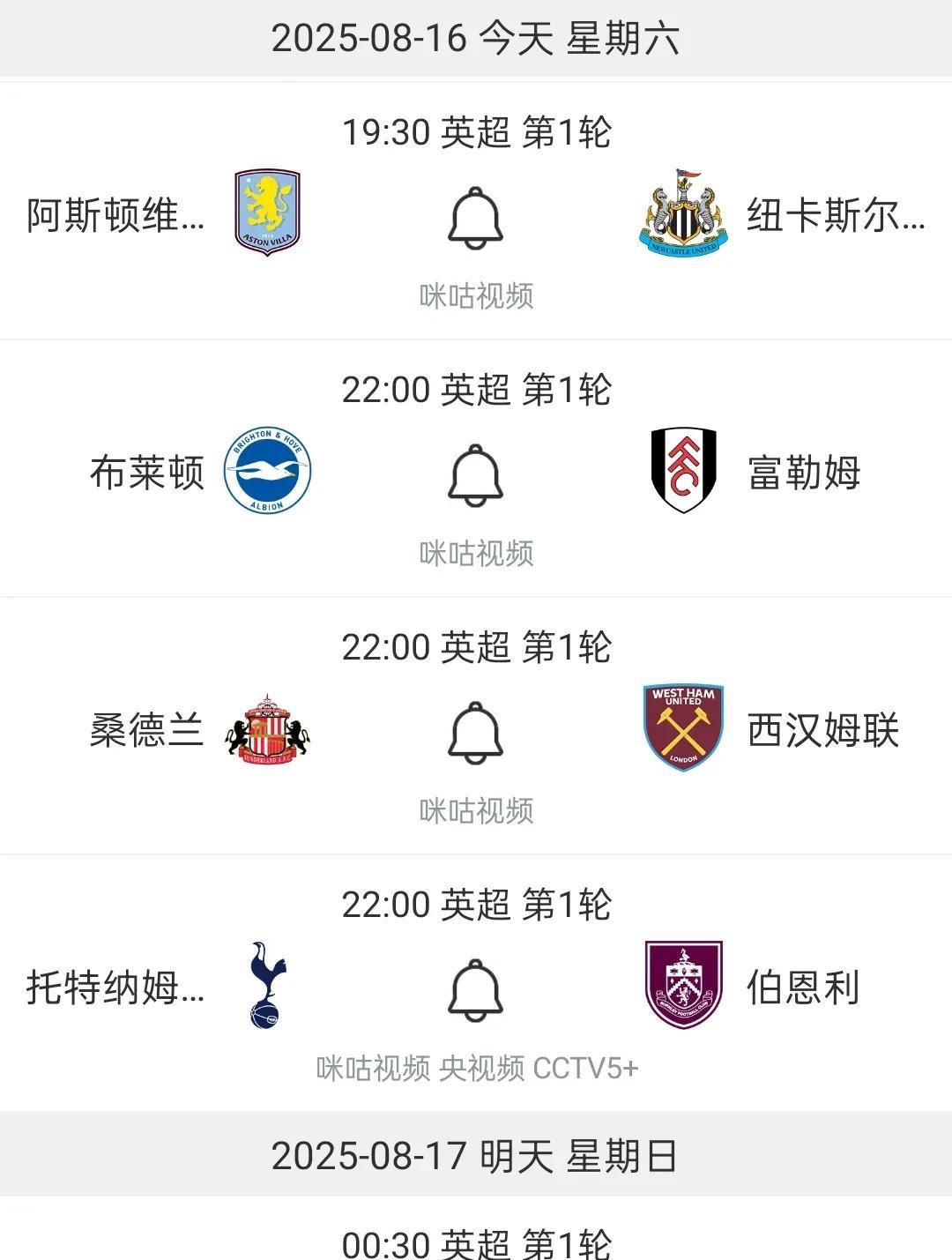Turn on reminder for 托特纳姆 vs 伯恩利
The image size is (952, 1260).
pyautogui.click(x=476, y=989)
